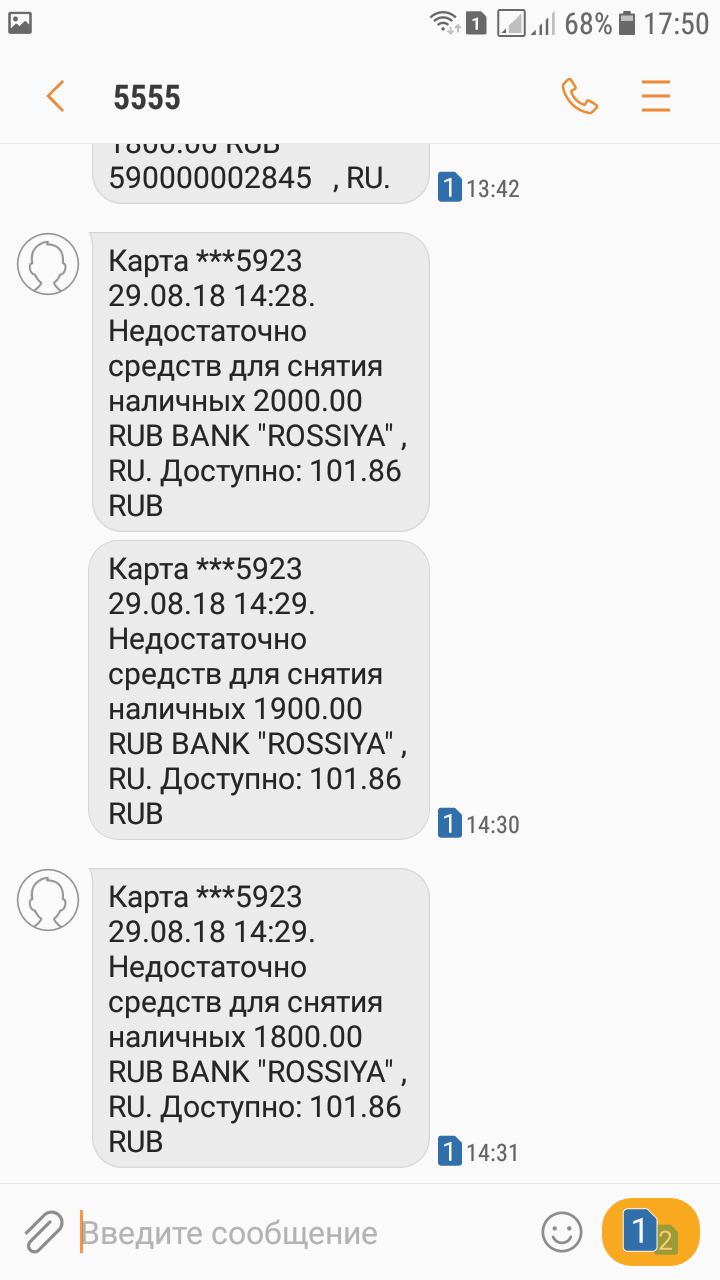Open the conversation options menu
720x1280 pixels.
pyautogui.click(x=655, y=97)
